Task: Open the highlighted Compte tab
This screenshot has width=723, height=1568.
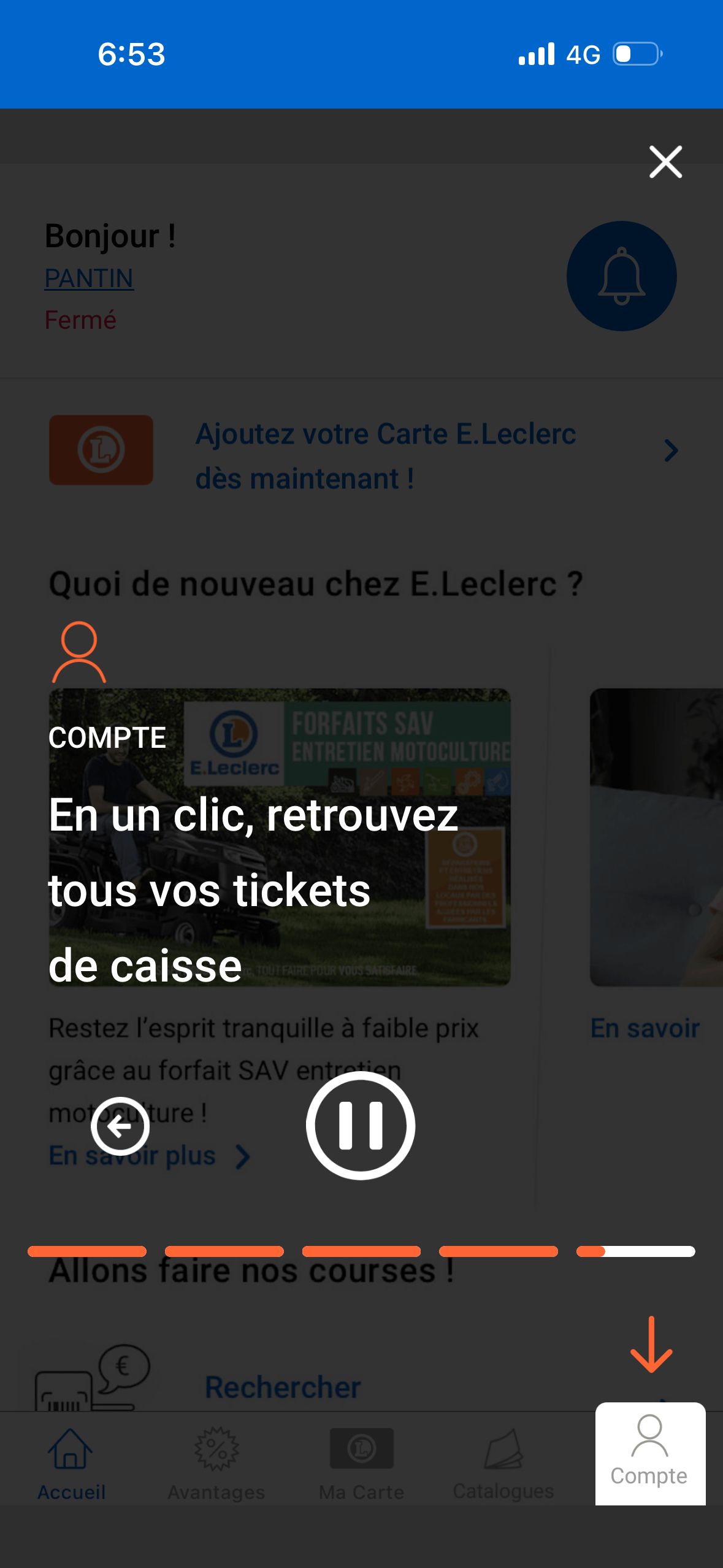Action: click(x=649, y=1453)
